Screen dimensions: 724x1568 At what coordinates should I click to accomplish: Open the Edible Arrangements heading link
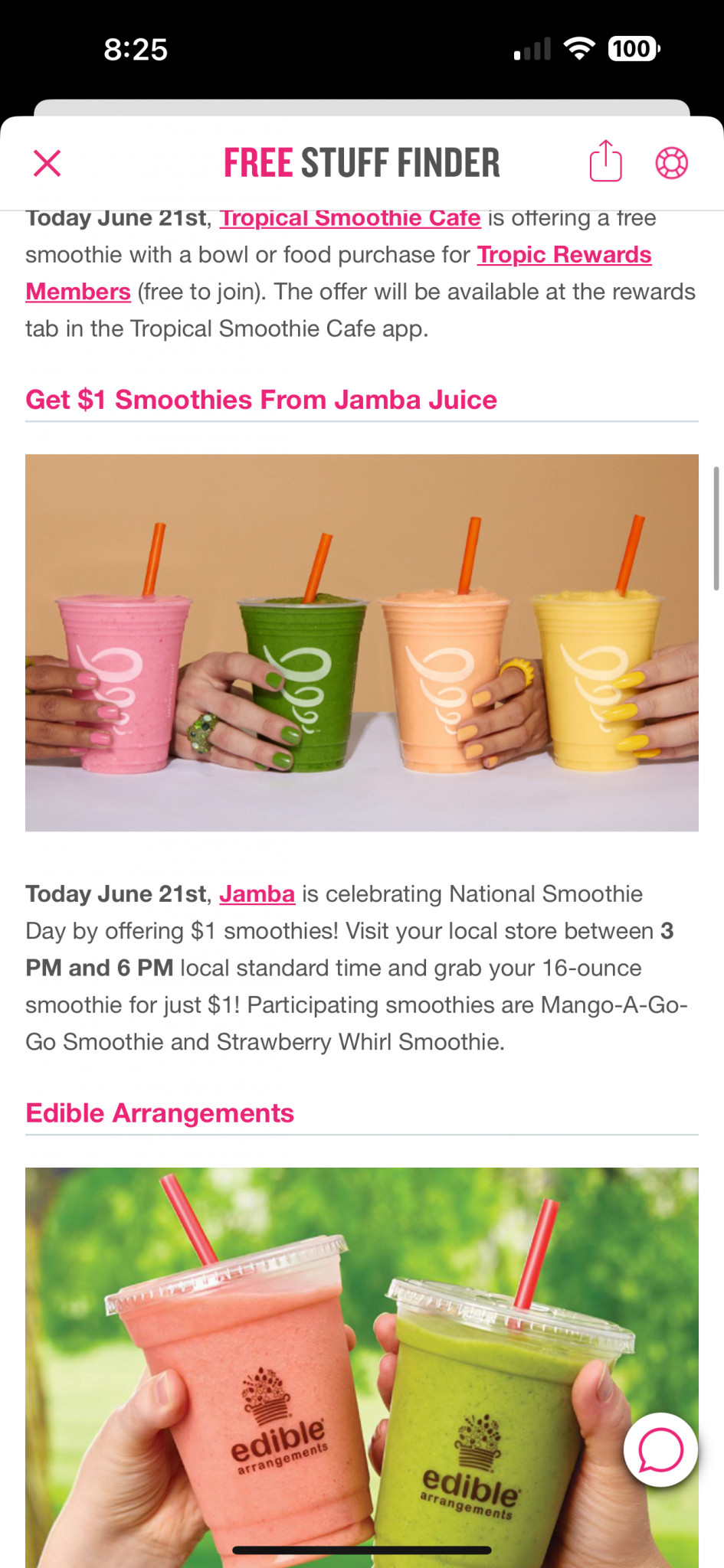[x=159, y=1113]
